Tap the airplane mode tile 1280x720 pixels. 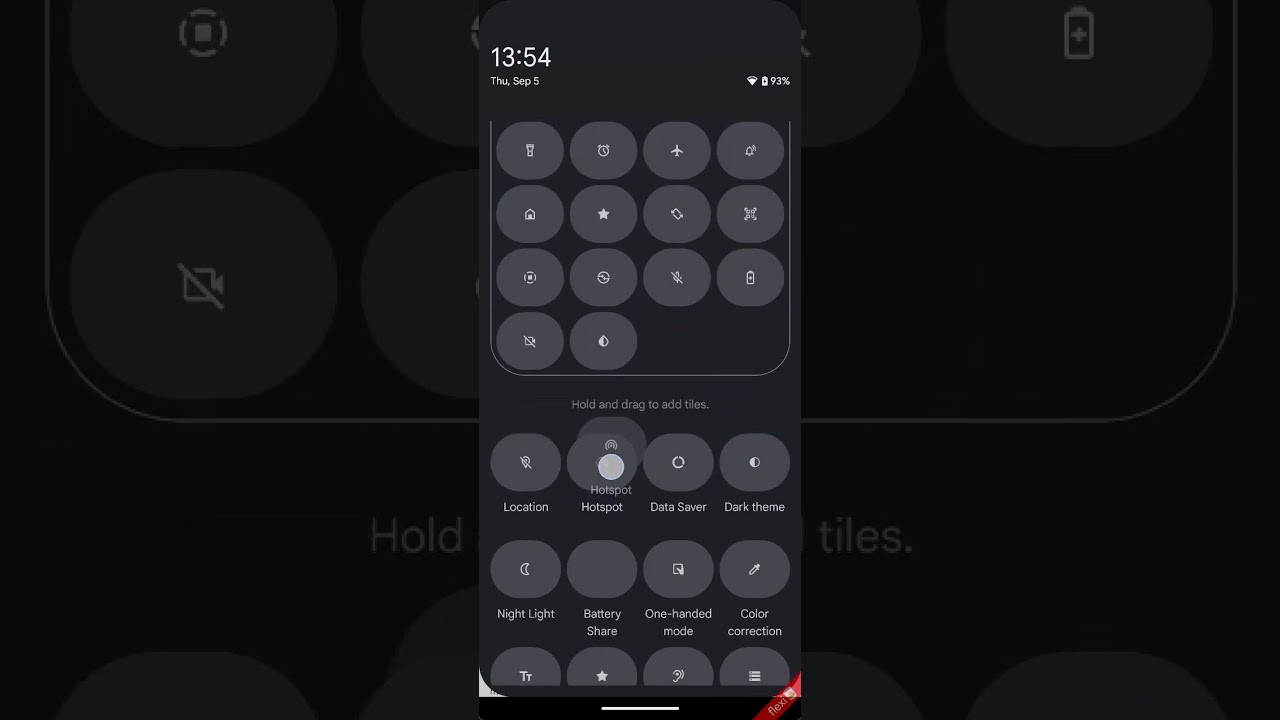tap(677, 150)
